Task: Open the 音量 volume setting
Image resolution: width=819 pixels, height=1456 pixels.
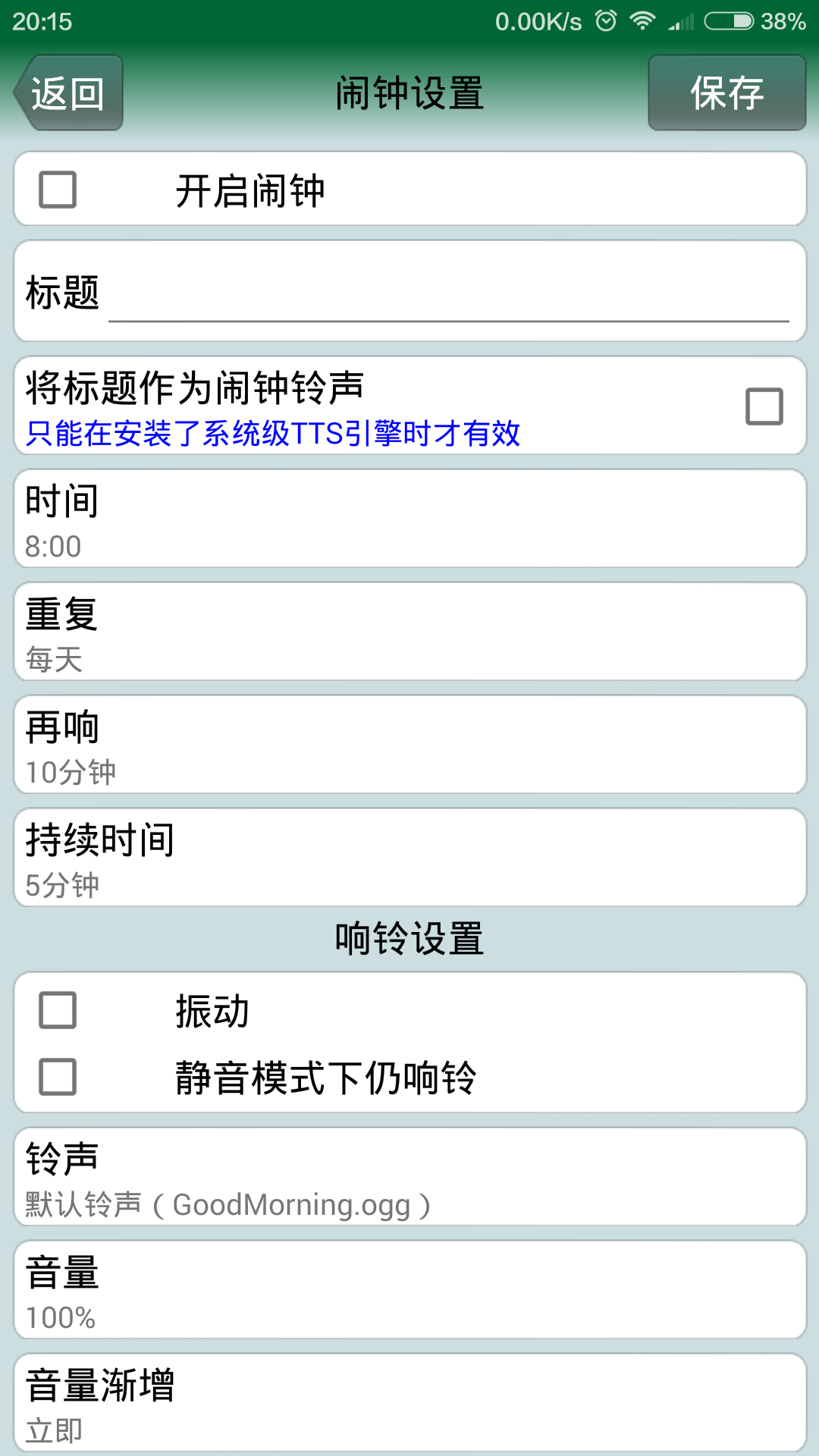Action: pos(409,1290)
